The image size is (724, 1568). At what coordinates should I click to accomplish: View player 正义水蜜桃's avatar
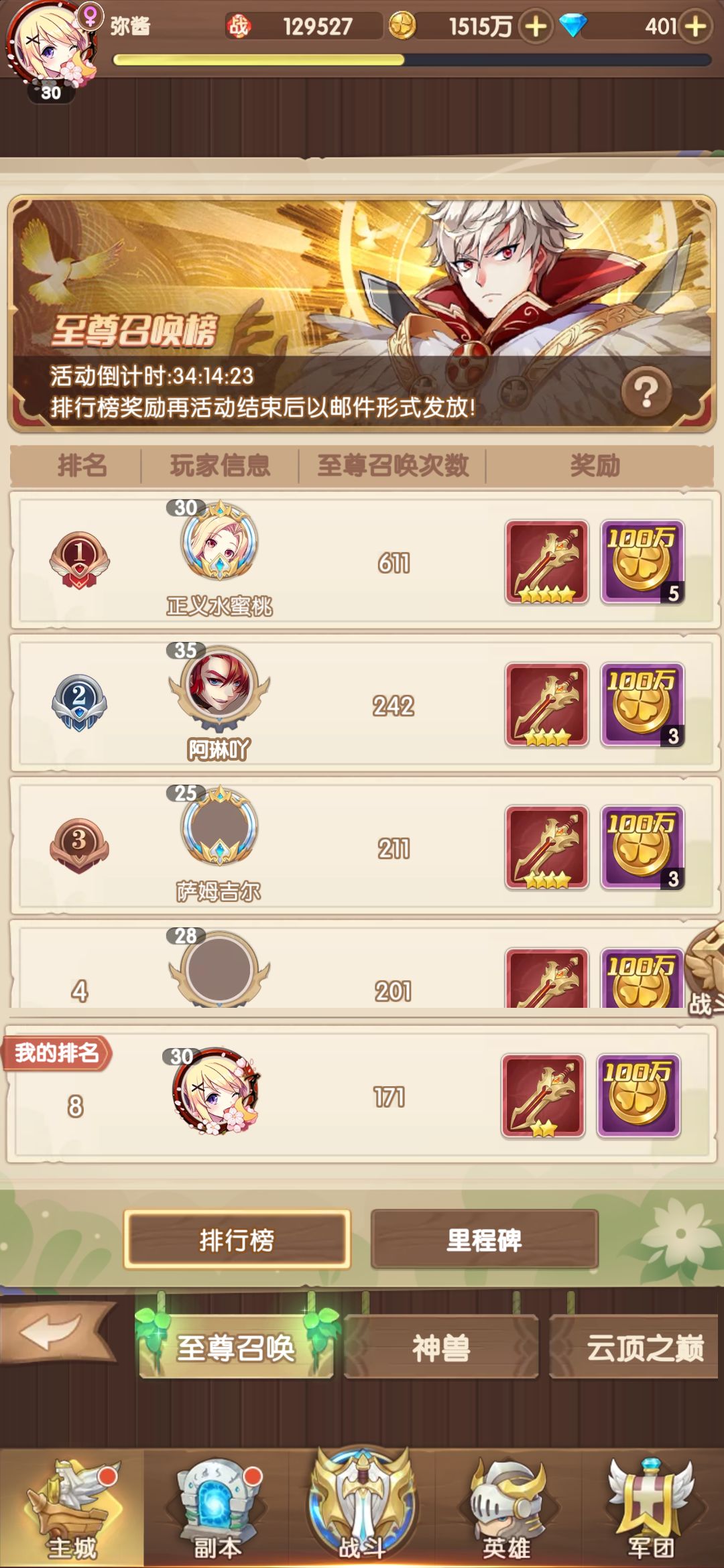click(219, 541)
